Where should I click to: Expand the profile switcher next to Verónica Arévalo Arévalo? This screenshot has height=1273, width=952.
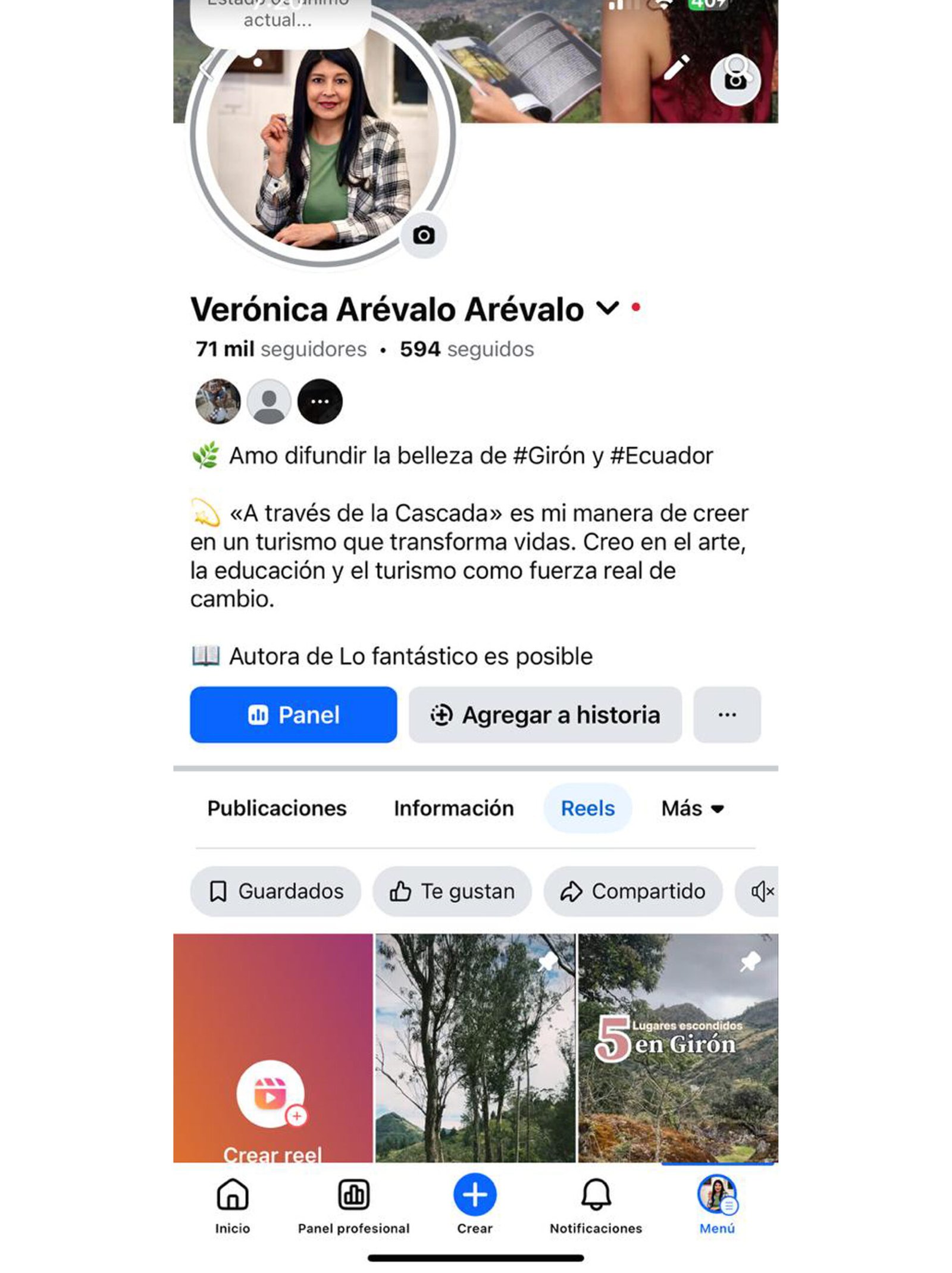[607, 308]
